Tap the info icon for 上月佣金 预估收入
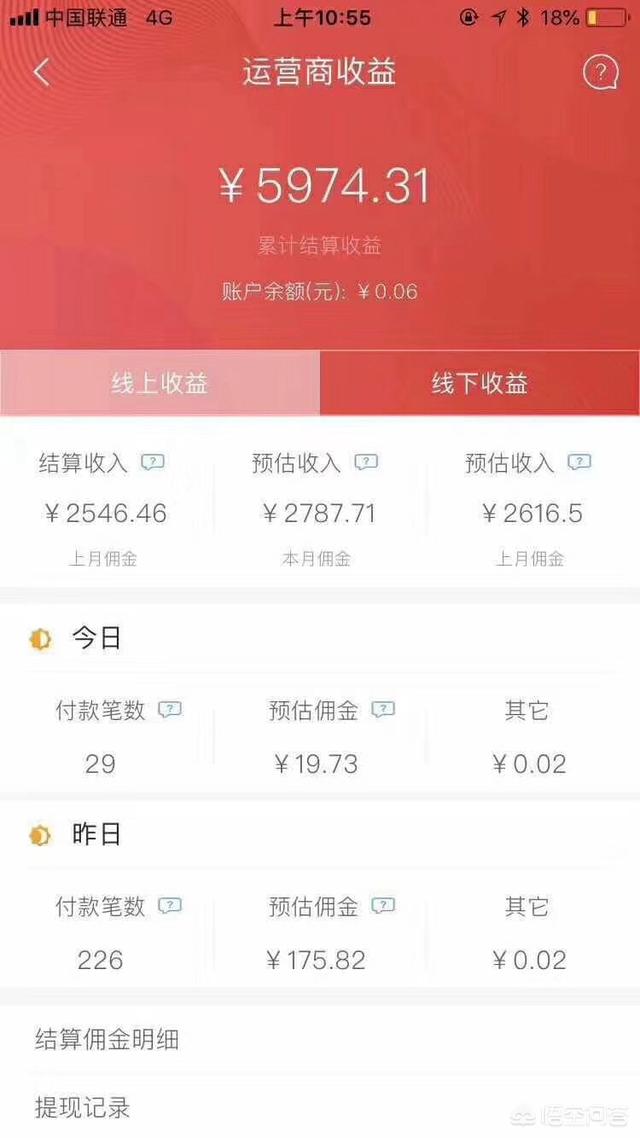 click(579, 463)
